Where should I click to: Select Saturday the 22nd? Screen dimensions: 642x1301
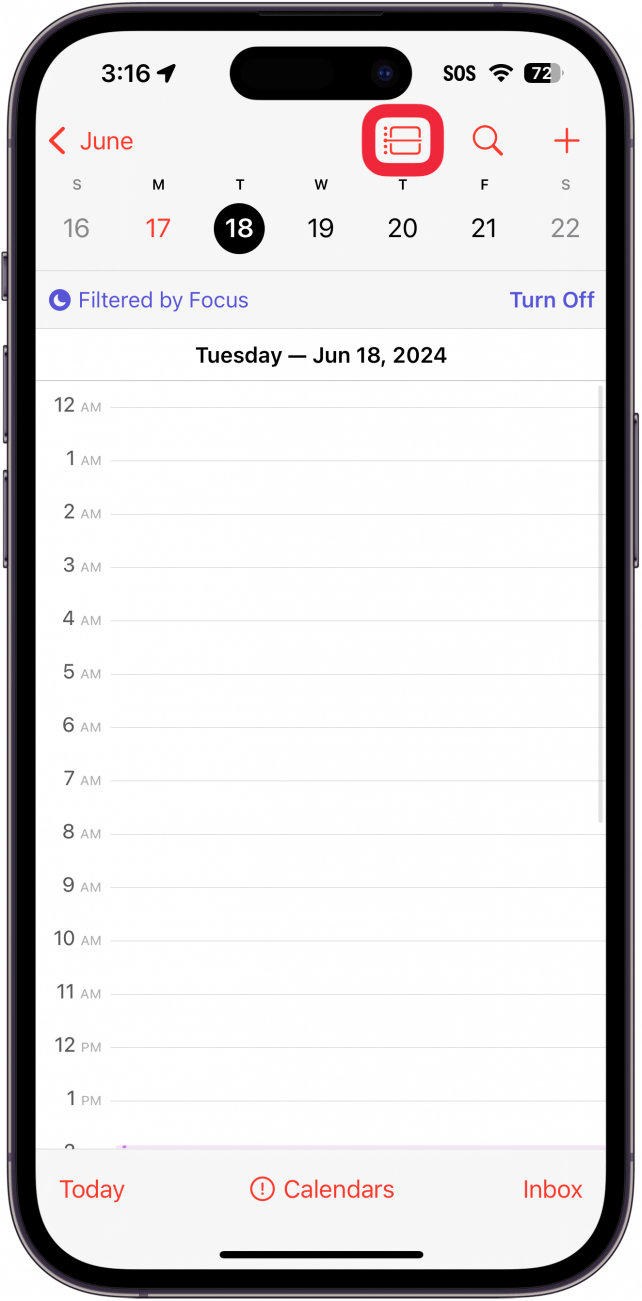(565, 228)
